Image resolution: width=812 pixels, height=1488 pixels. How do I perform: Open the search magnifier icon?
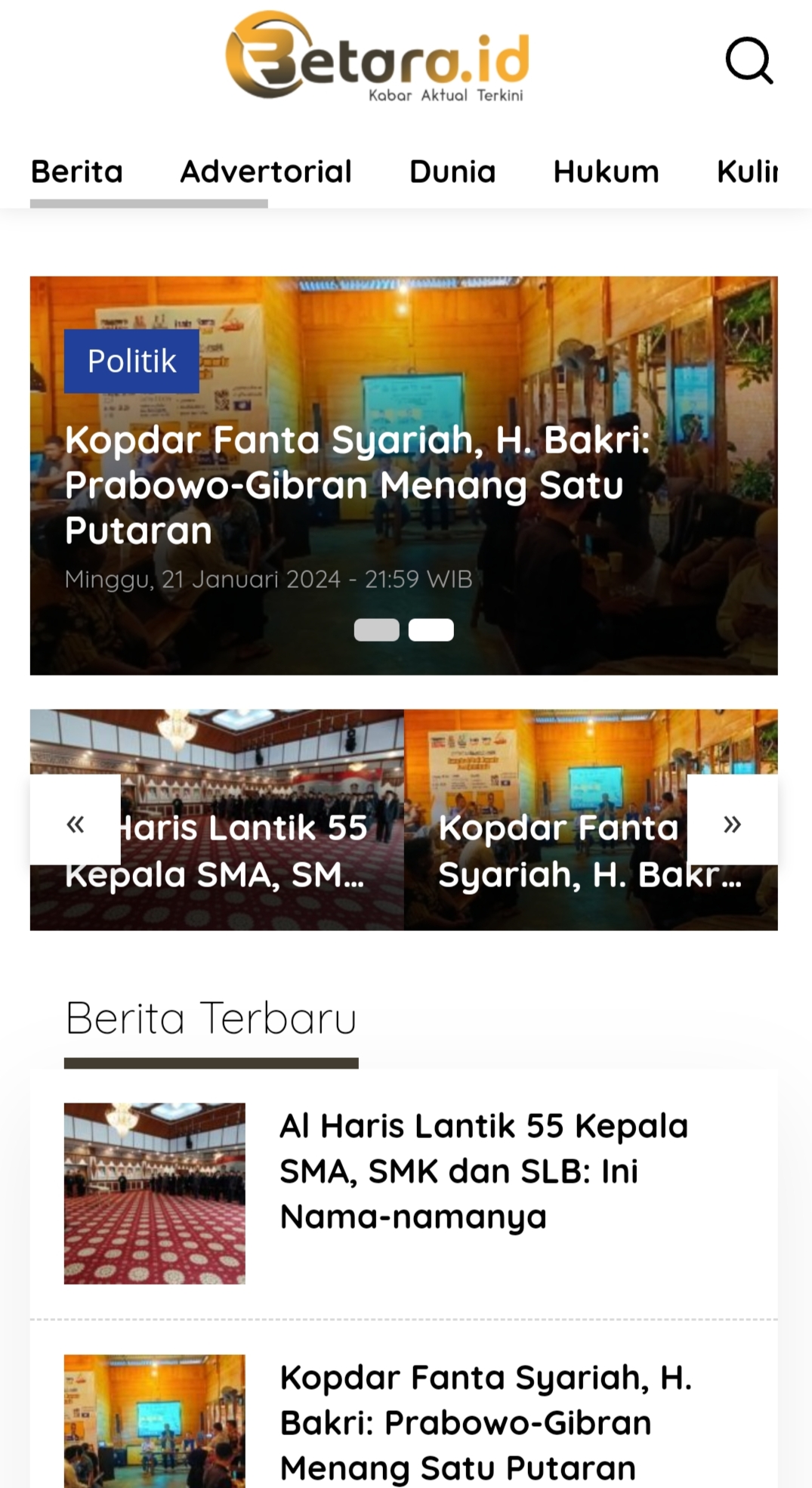pyautogui.click(x=749, y=60)
